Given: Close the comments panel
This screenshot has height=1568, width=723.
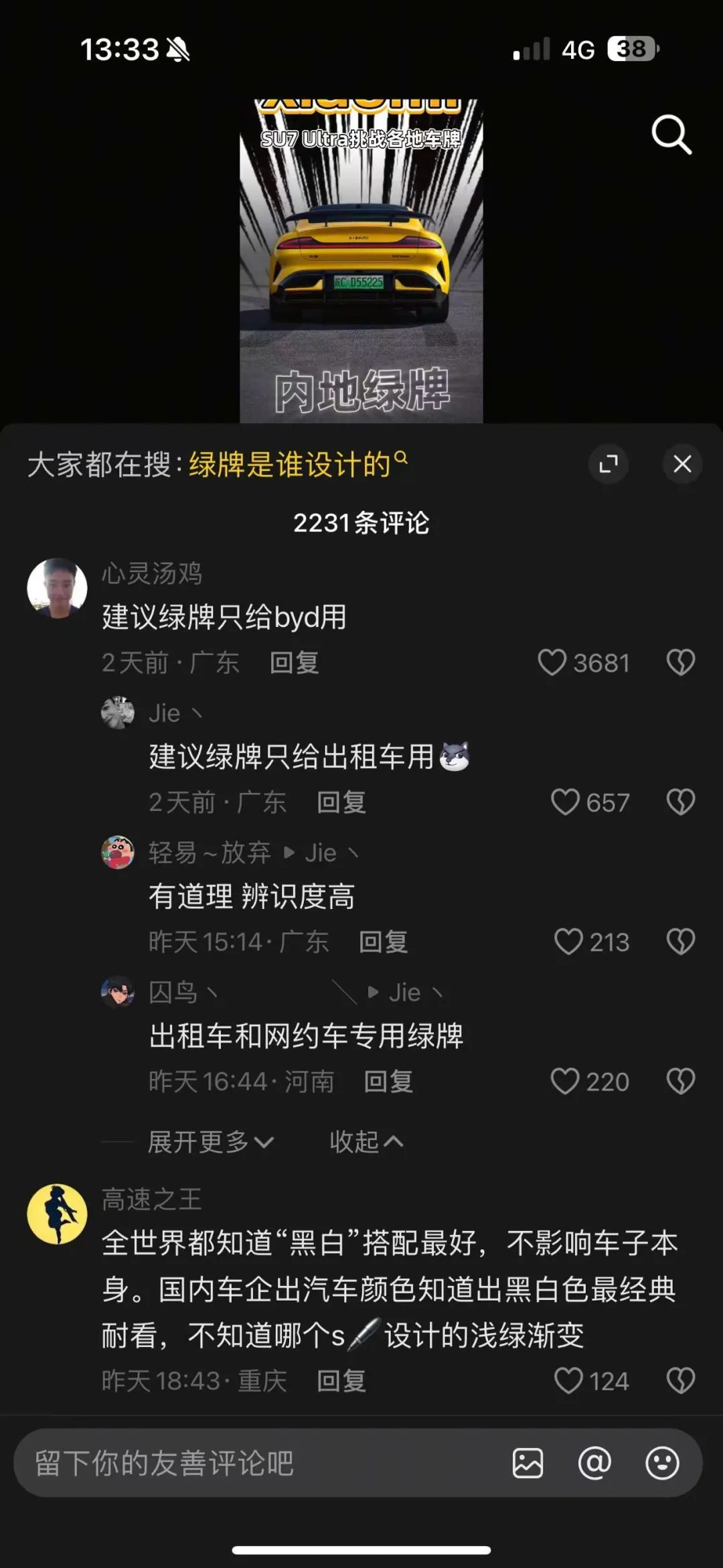Looking at the screenshot, I should pos(682,464).
